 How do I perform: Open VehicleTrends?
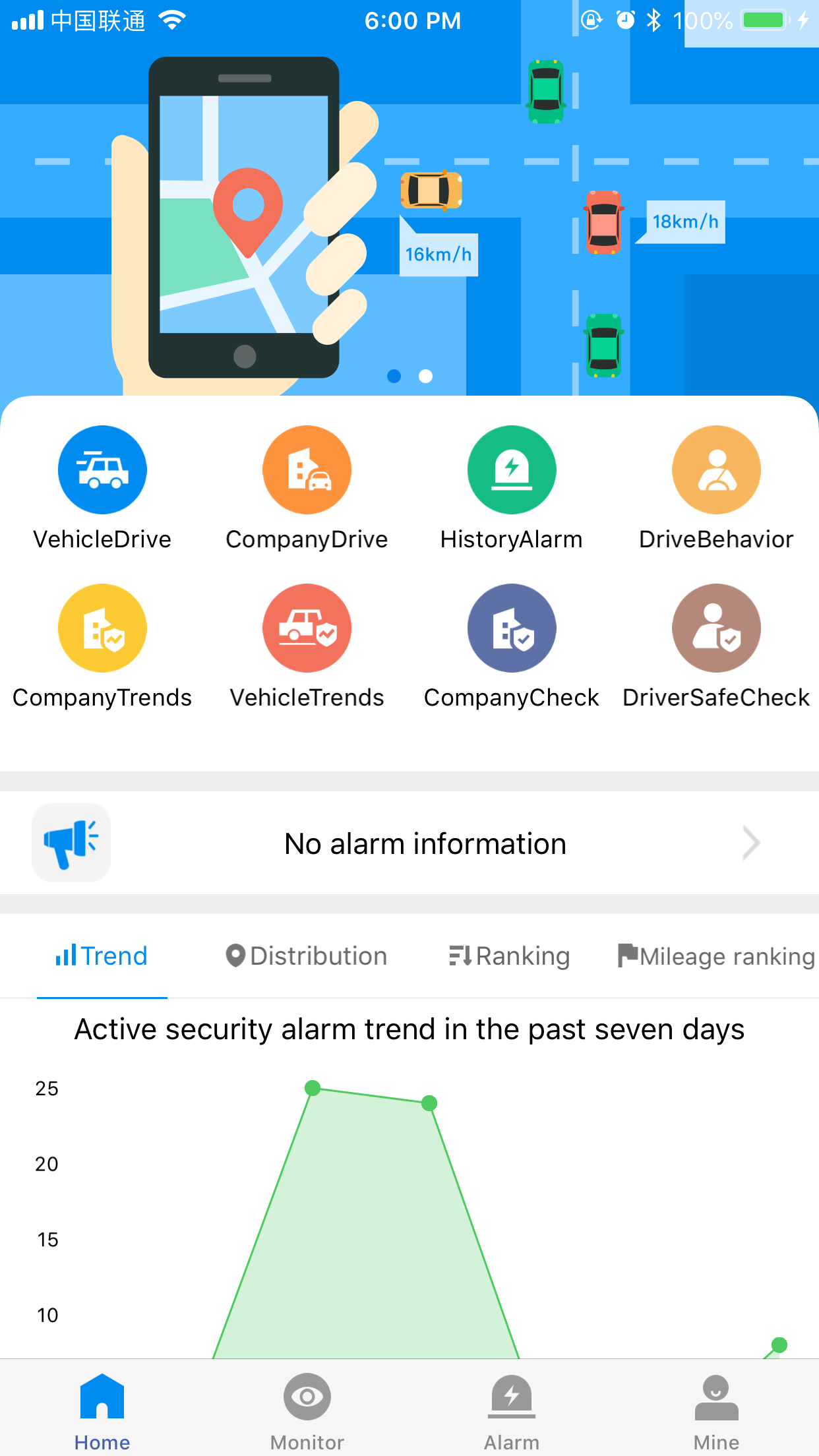[x=307, y=628]
